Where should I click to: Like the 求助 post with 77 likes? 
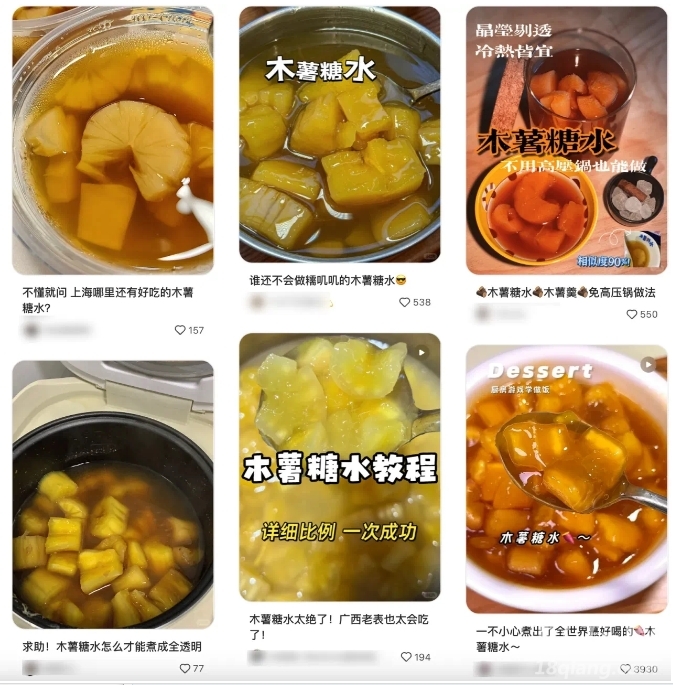185,668
